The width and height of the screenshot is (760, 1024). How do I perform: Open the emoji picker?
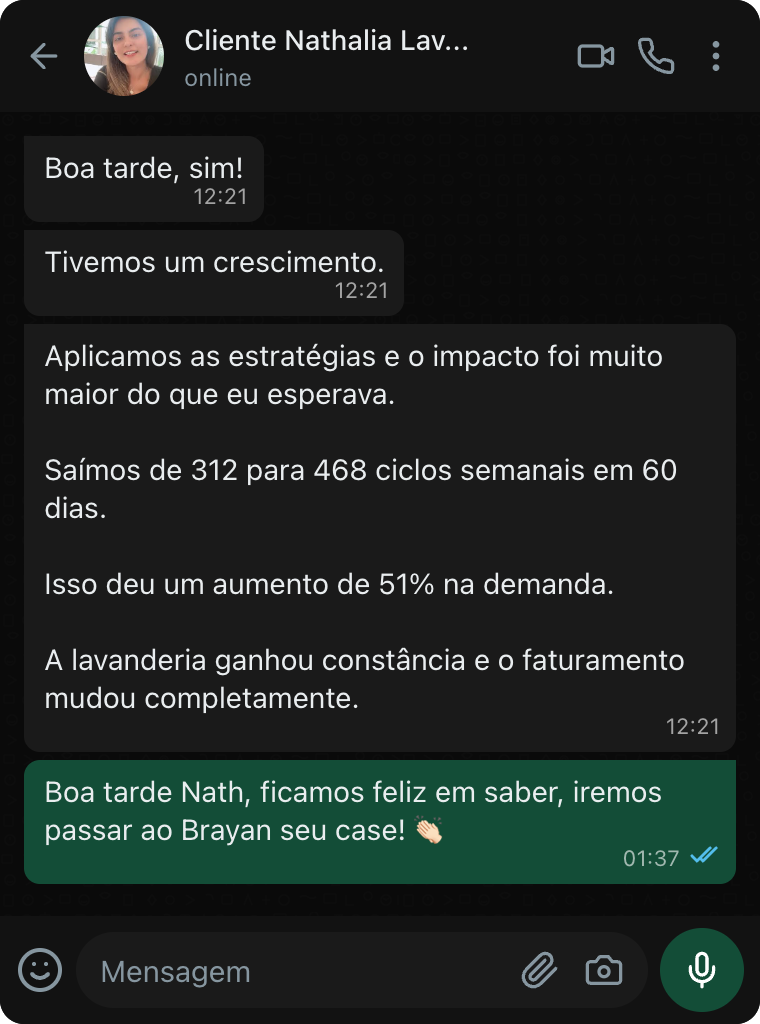(x=40, y=970)
